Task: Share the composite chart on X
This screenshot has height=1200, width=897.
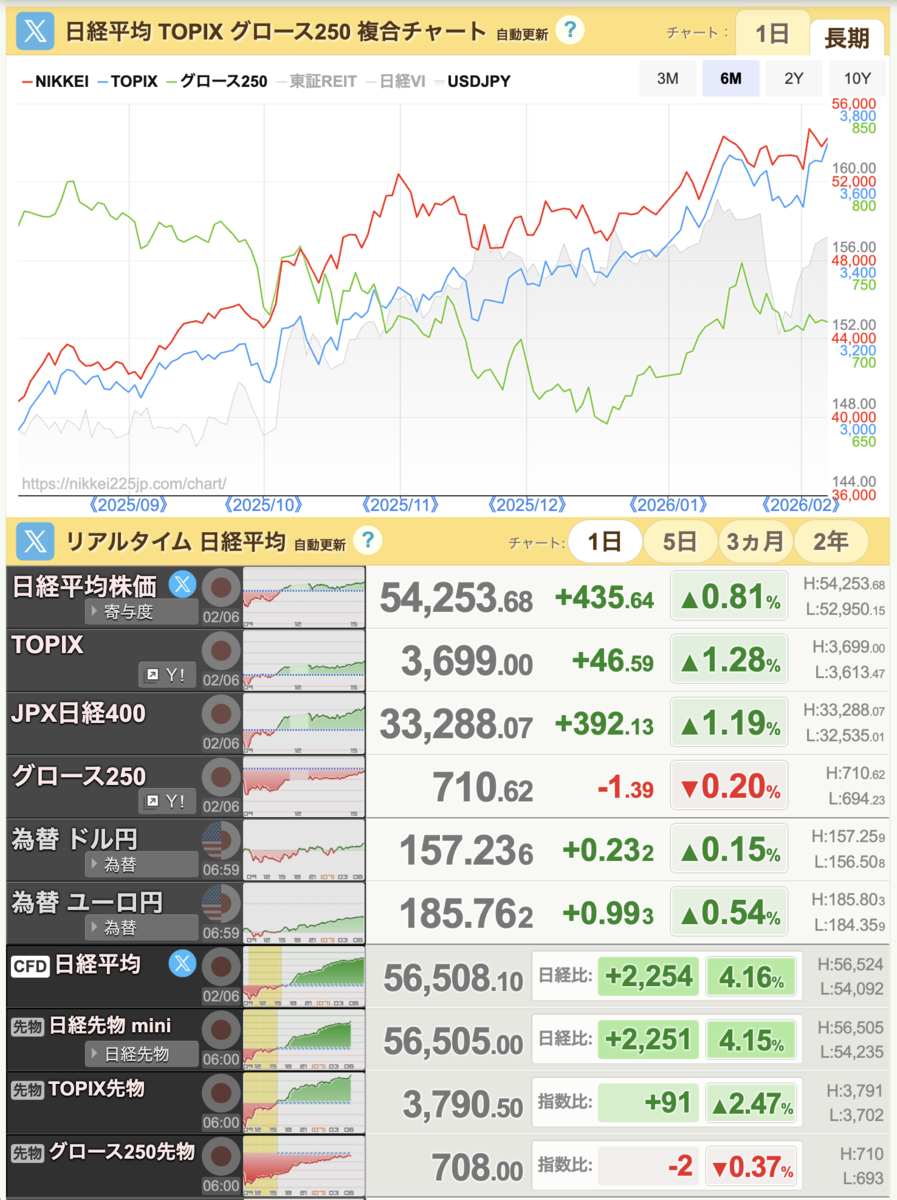Action: coord(37,31)
